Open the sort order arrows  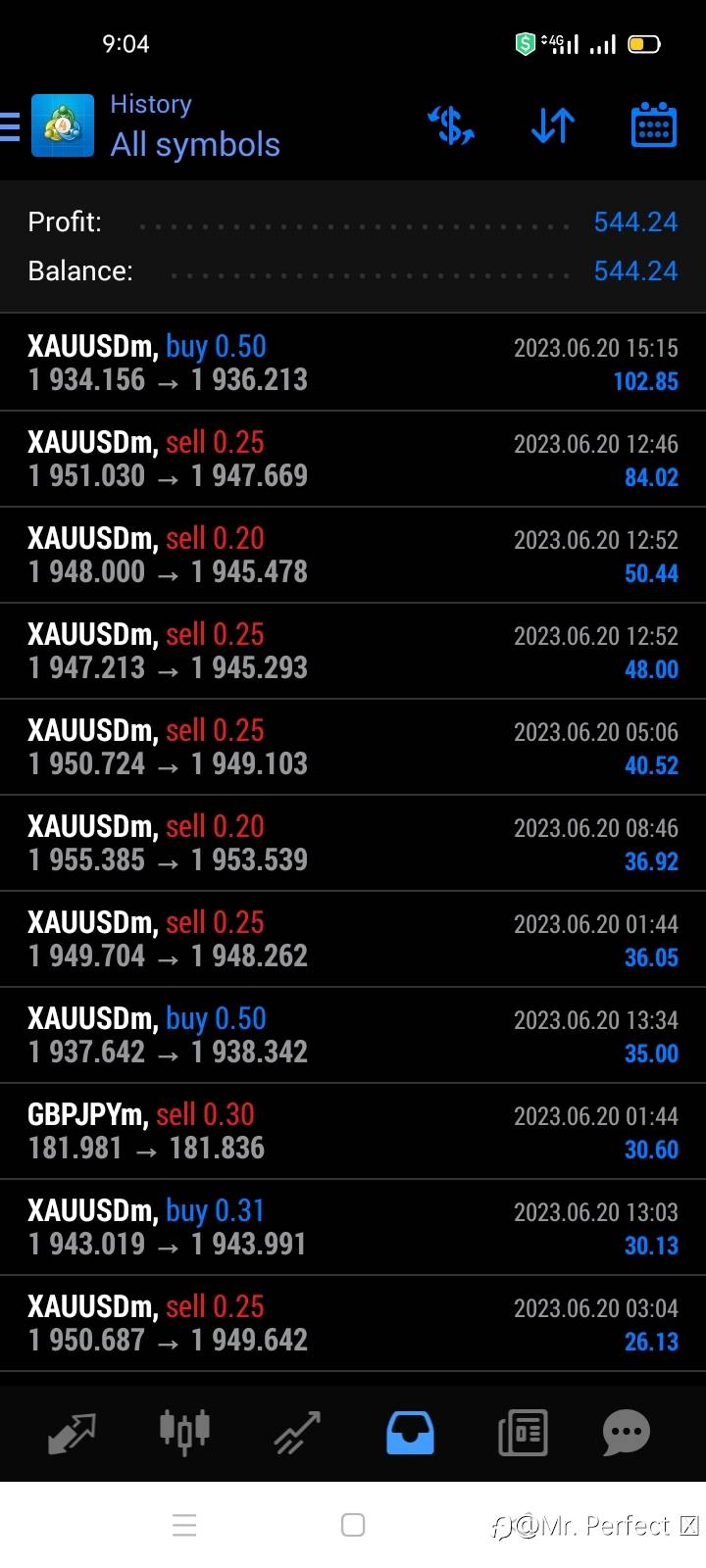552,125
